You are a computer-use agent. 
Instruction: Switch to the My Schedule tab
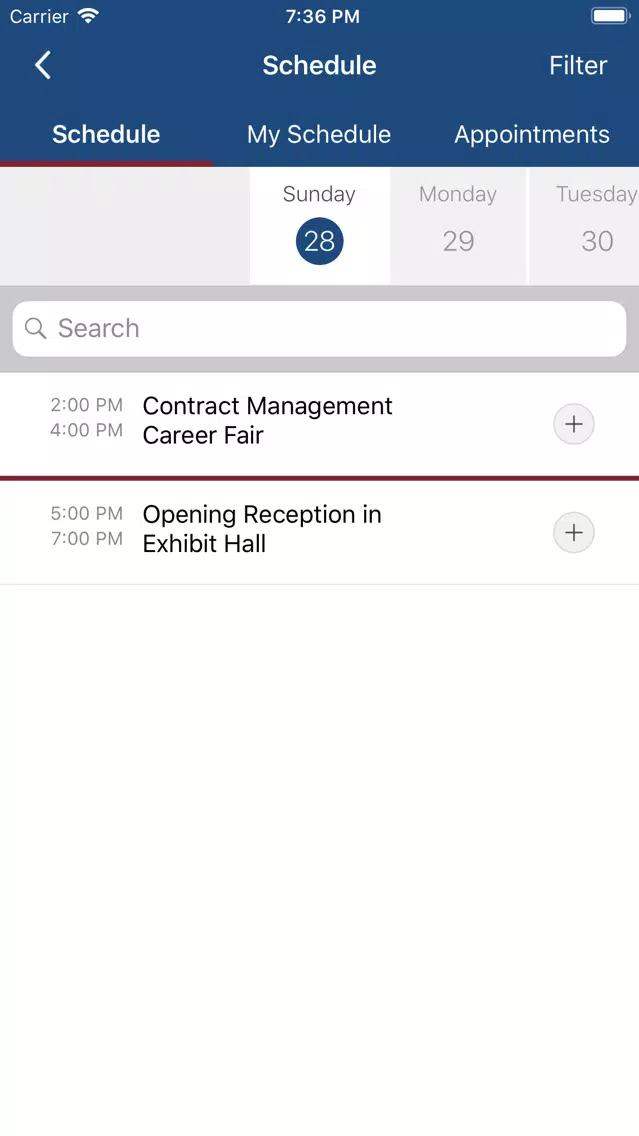point(319,134)
